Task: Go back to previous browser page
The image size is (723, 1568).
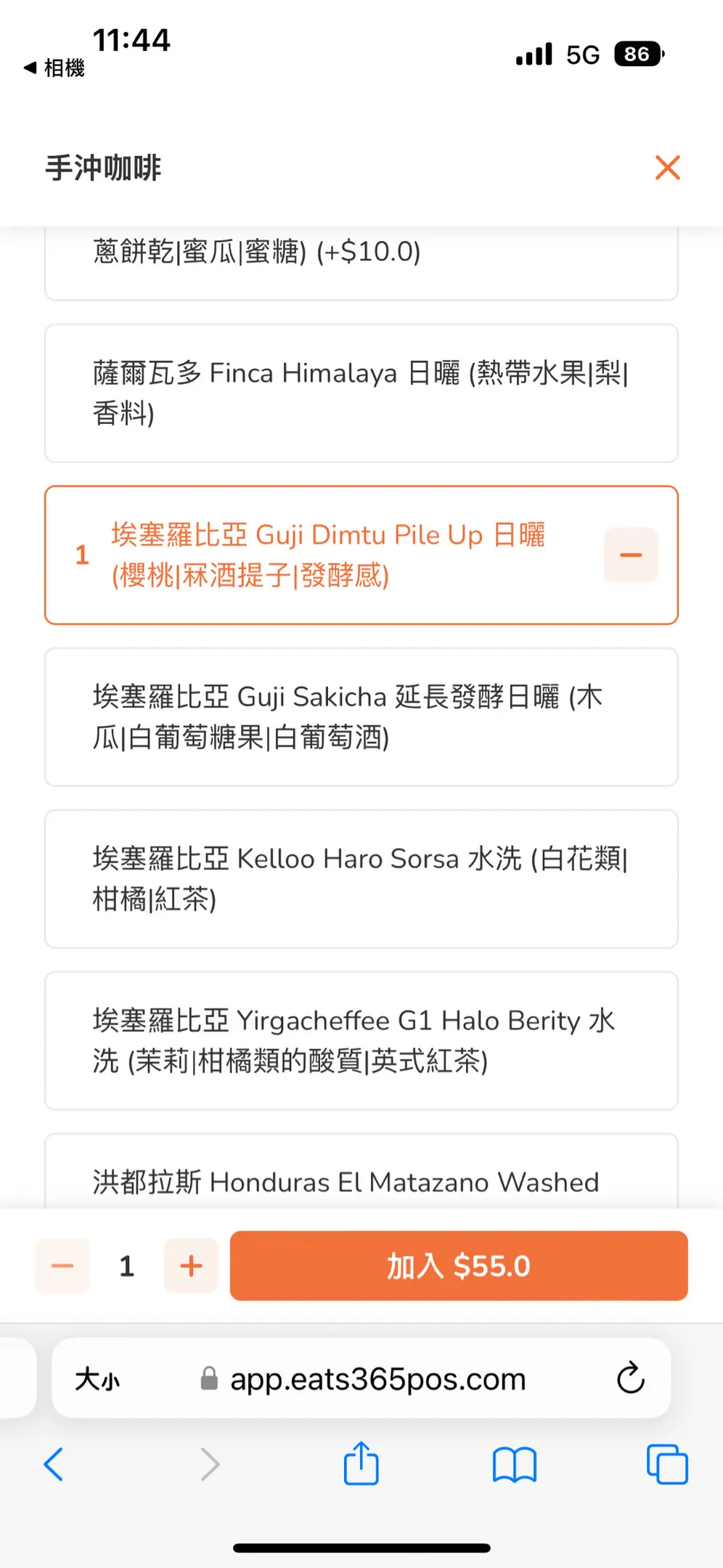Action: (x=54, y=1464)
